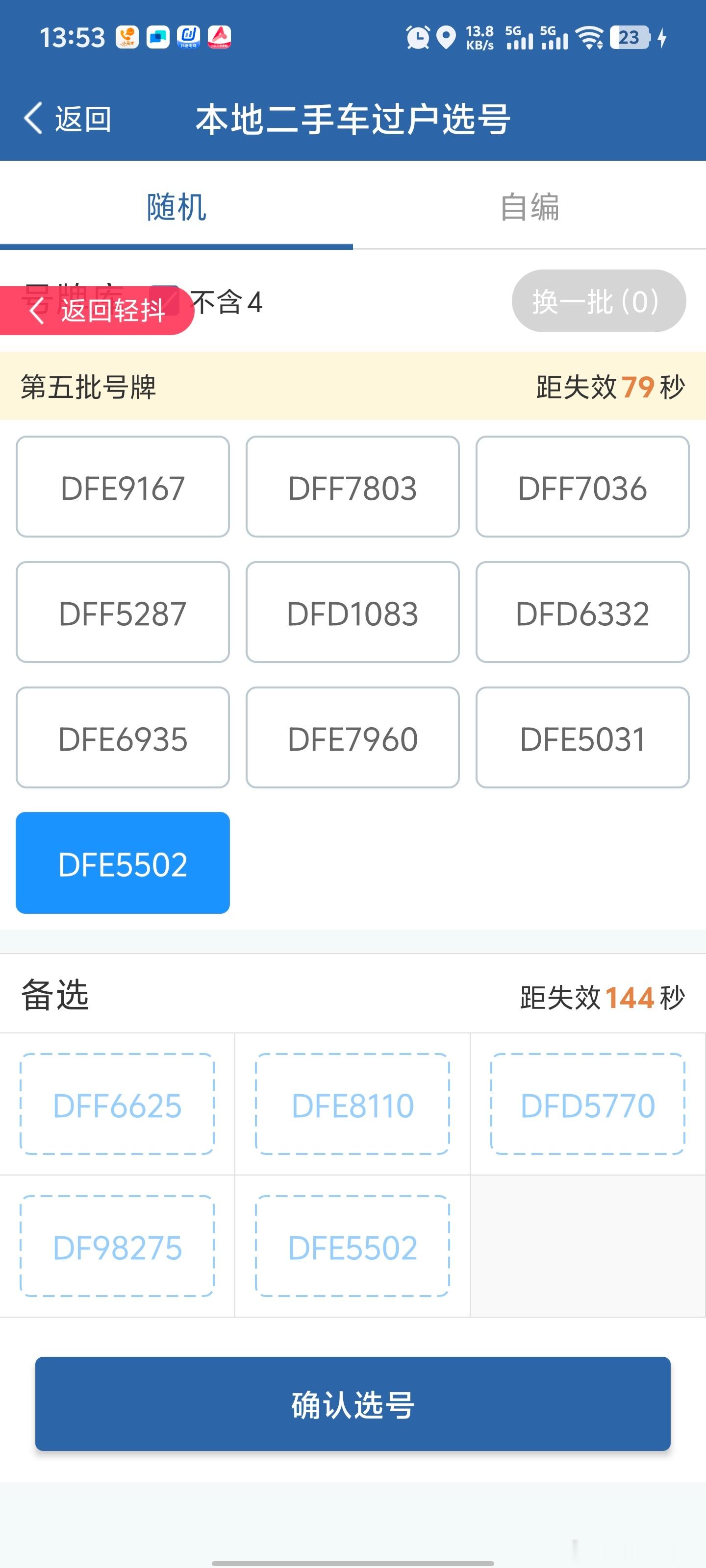Choose backup plate DFE8110
Image resolution: width=706 pixels, height=1568 pixels.
pos(352,1104)
